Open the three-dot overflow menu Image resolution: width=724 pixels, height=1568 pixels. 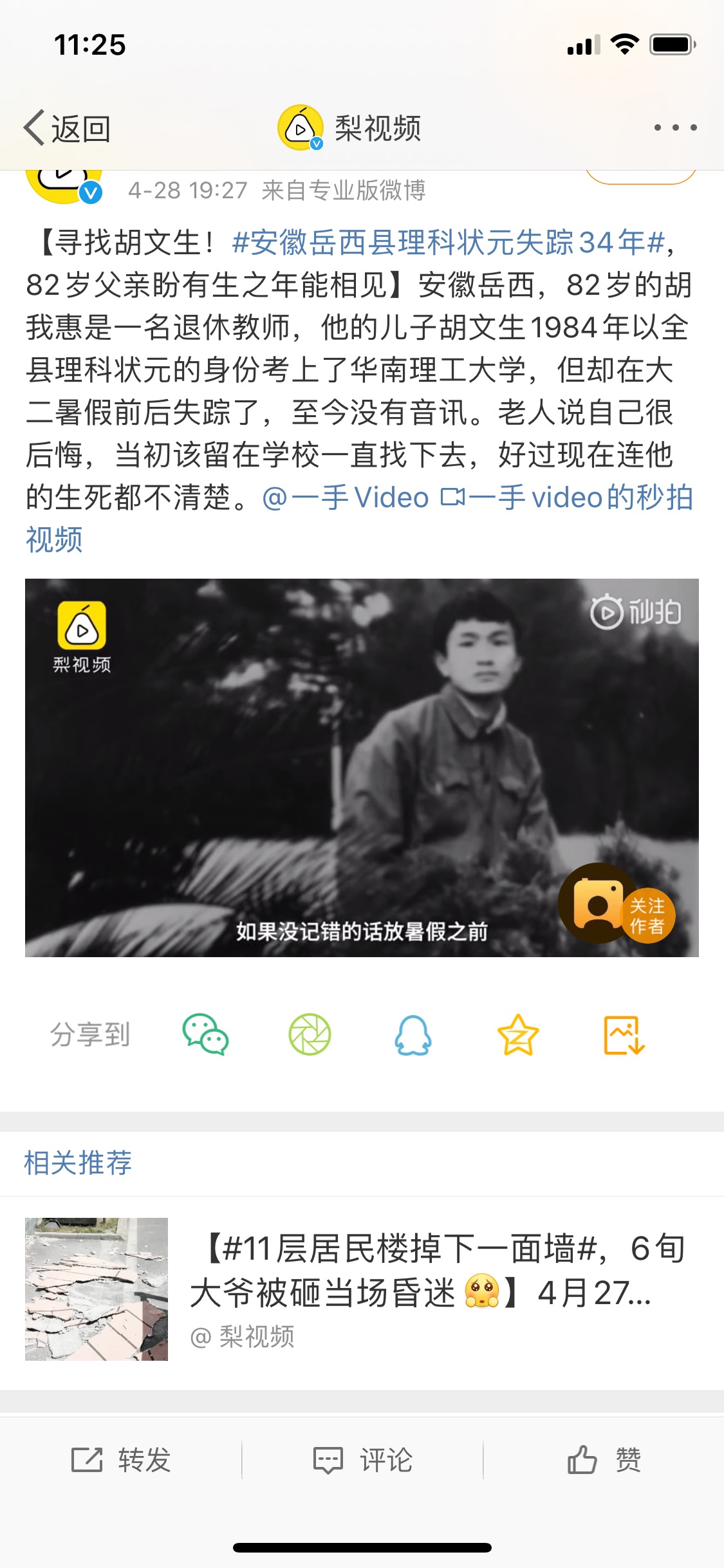click(675, 127)
